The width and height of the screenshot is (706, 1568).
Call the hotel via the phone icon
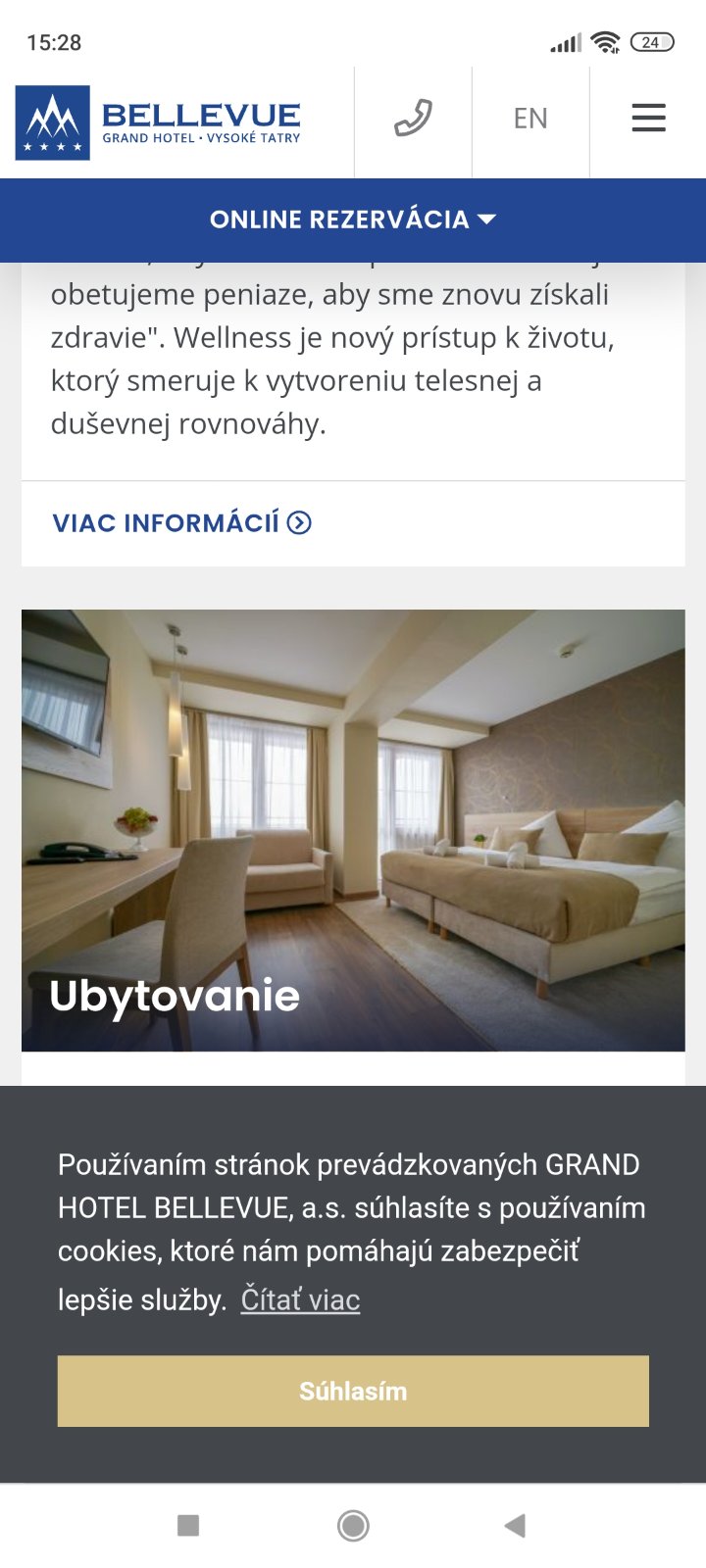point(413,119)
